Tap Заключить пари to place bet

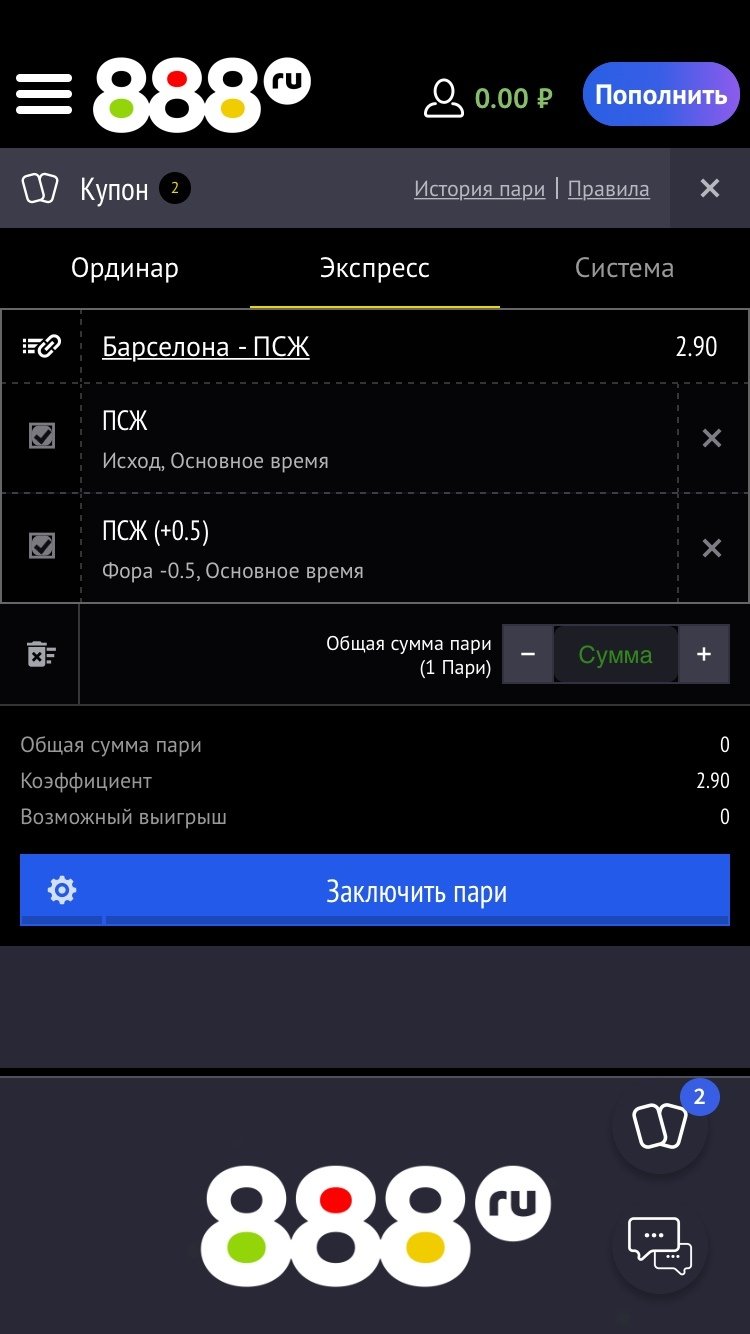pos(416,890)
